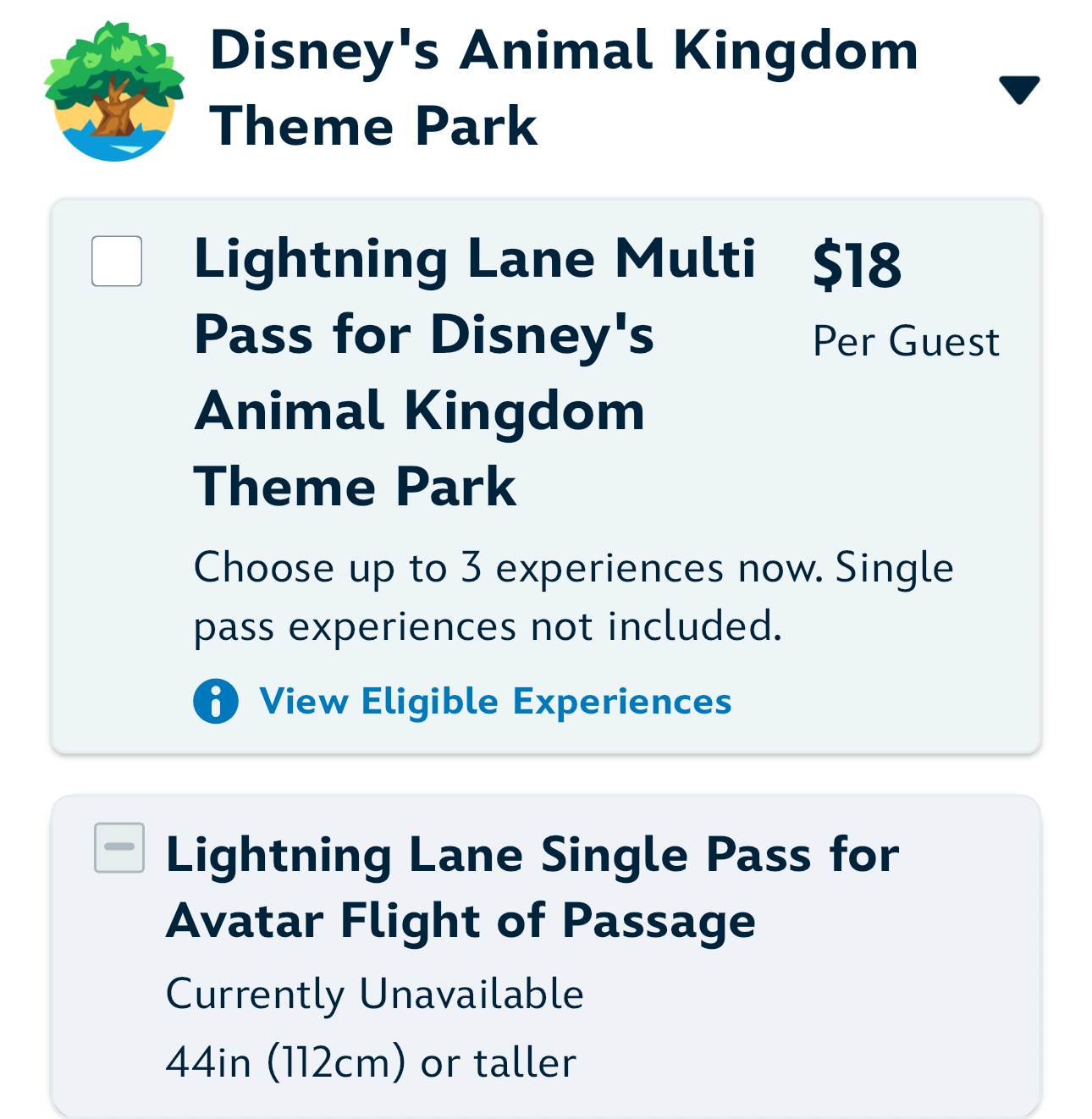Click the Currently Unavailable label
Viewport: 1092px width, 1119px height.
pos(376,995)
